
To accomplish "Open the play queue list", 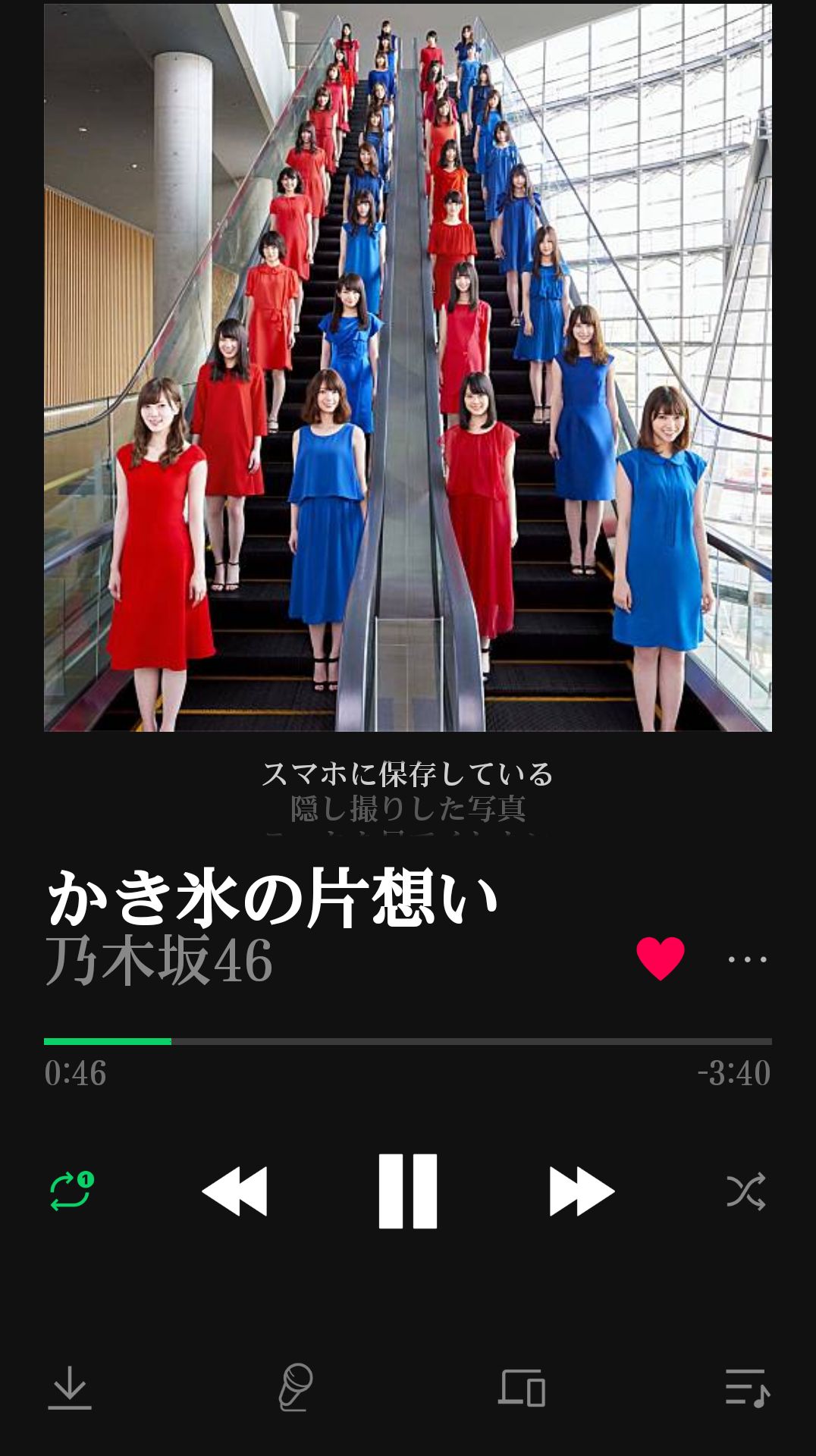I will pyautogui.click(x=747, y=1388).
